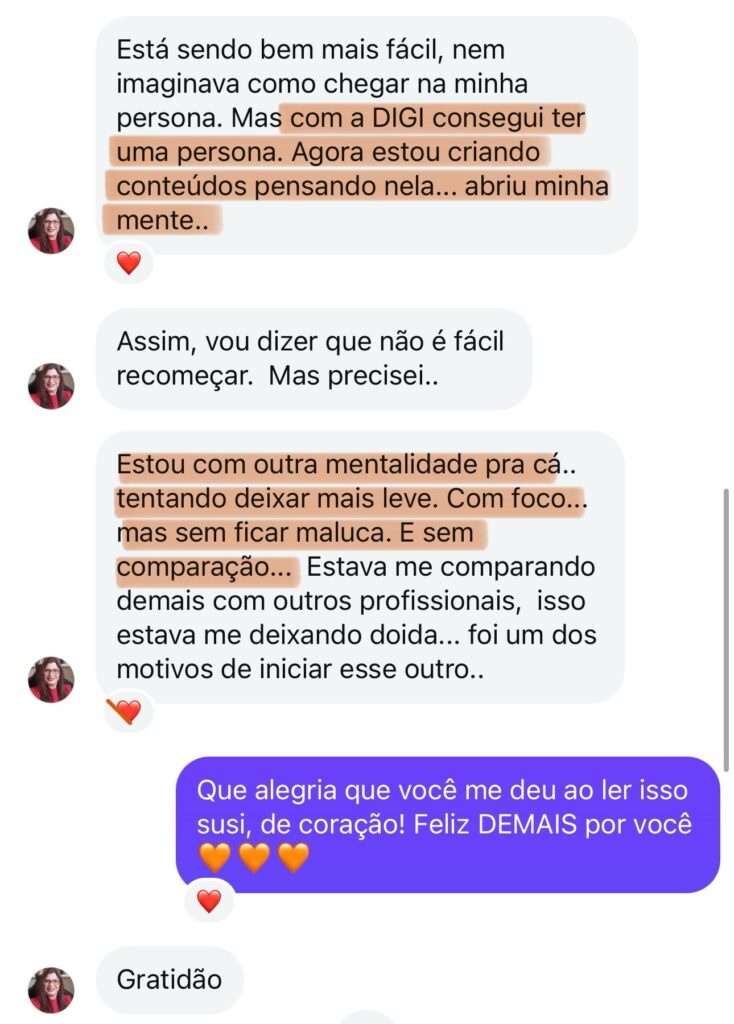The height and width of the screenshot is (1024, 734).
Task: Open sender's profile photo beside the 'Gratidão' message
Action: (51, 990)
